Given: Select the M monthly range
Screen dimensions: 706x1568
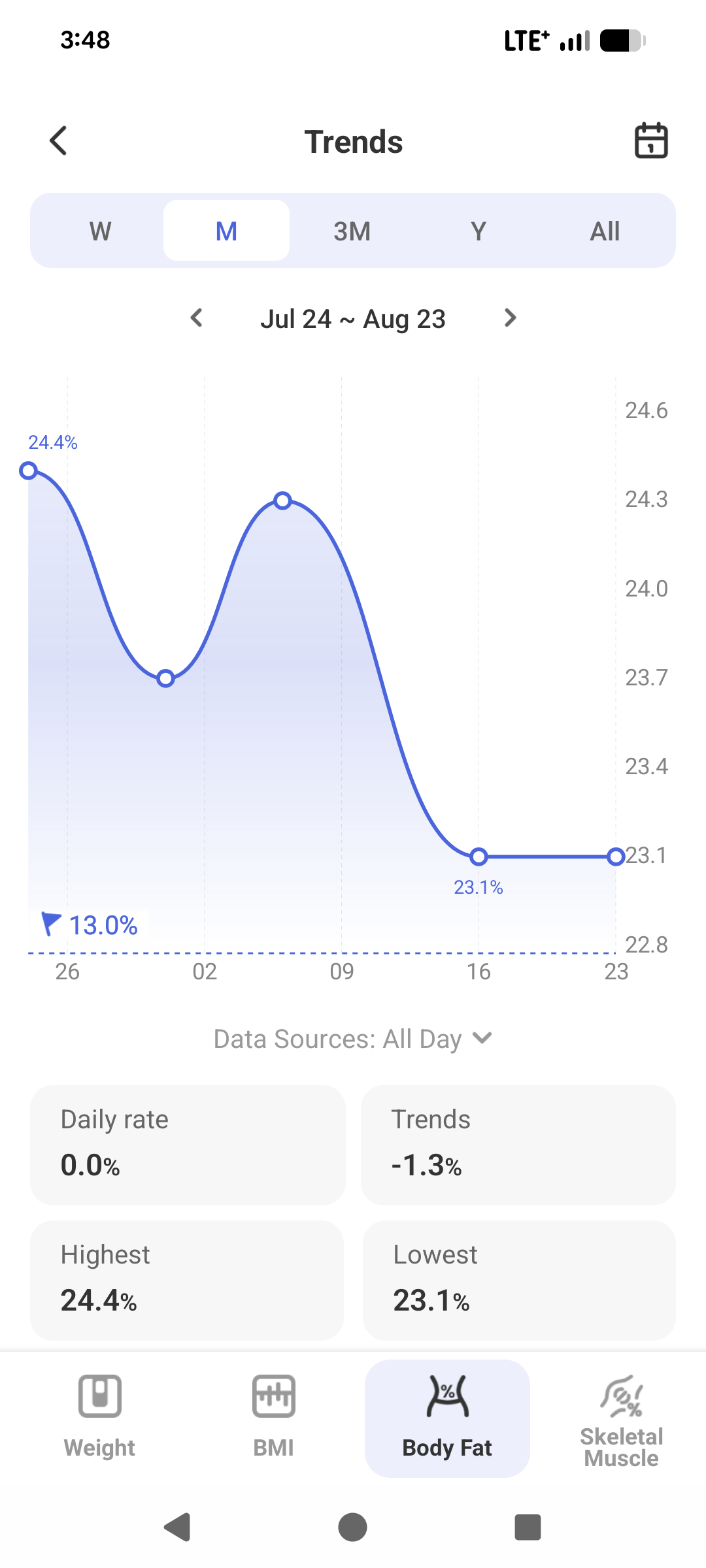Looking at the screenshot, I should [x=226, y=231].
